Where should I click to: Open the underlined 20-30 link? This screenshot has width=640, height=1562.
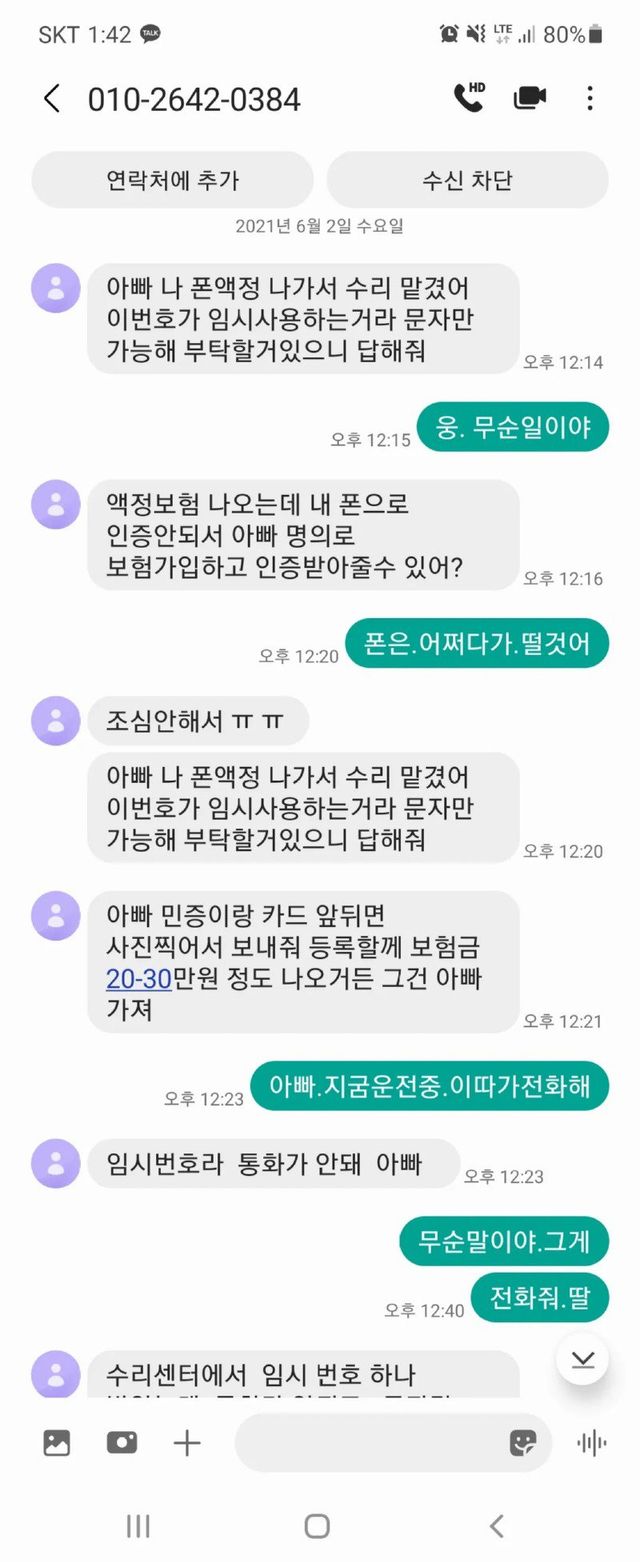pos(139,980)
